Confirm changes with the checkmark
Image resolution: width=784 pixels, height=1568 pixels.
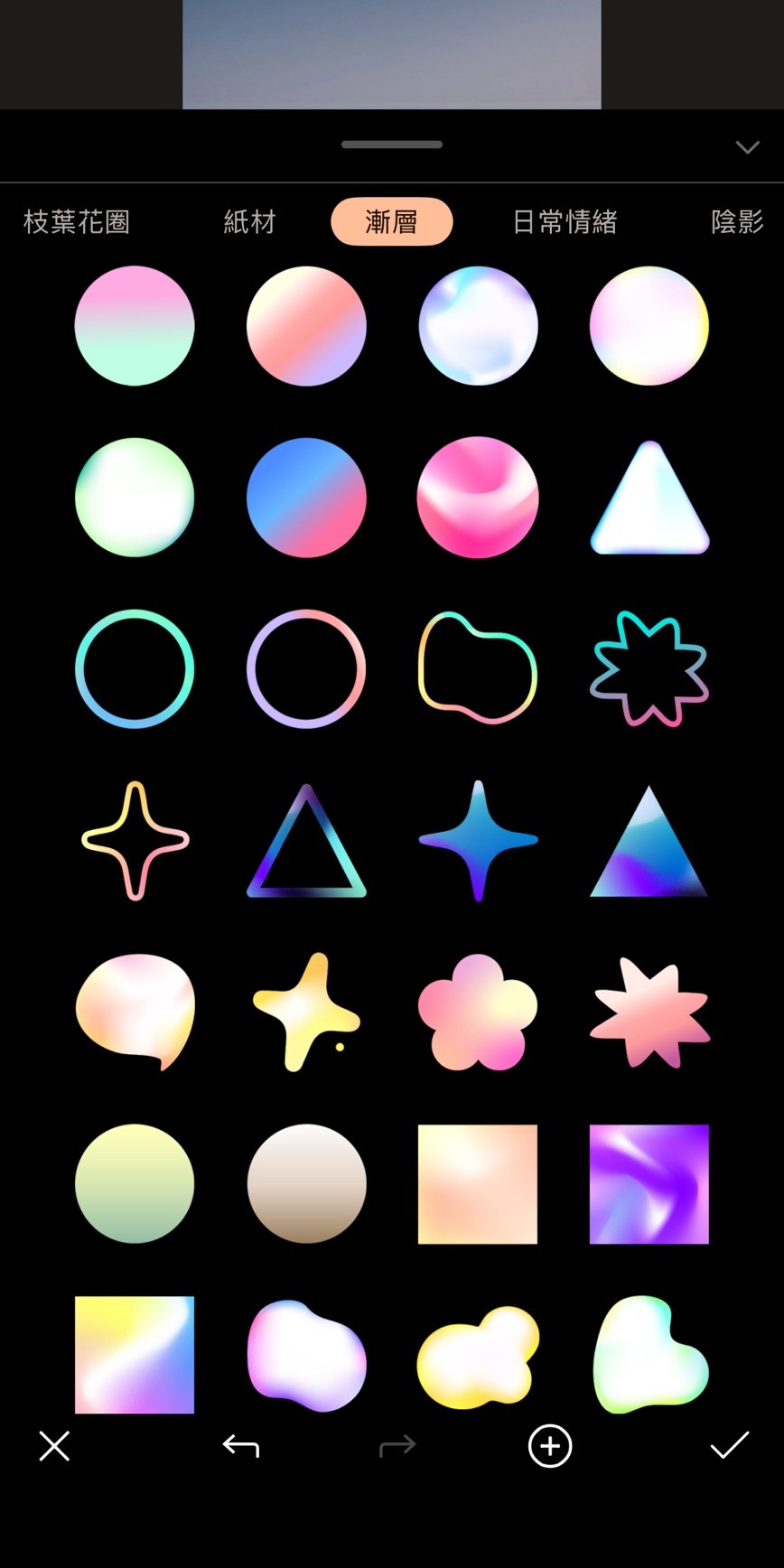coord(729,1445)
